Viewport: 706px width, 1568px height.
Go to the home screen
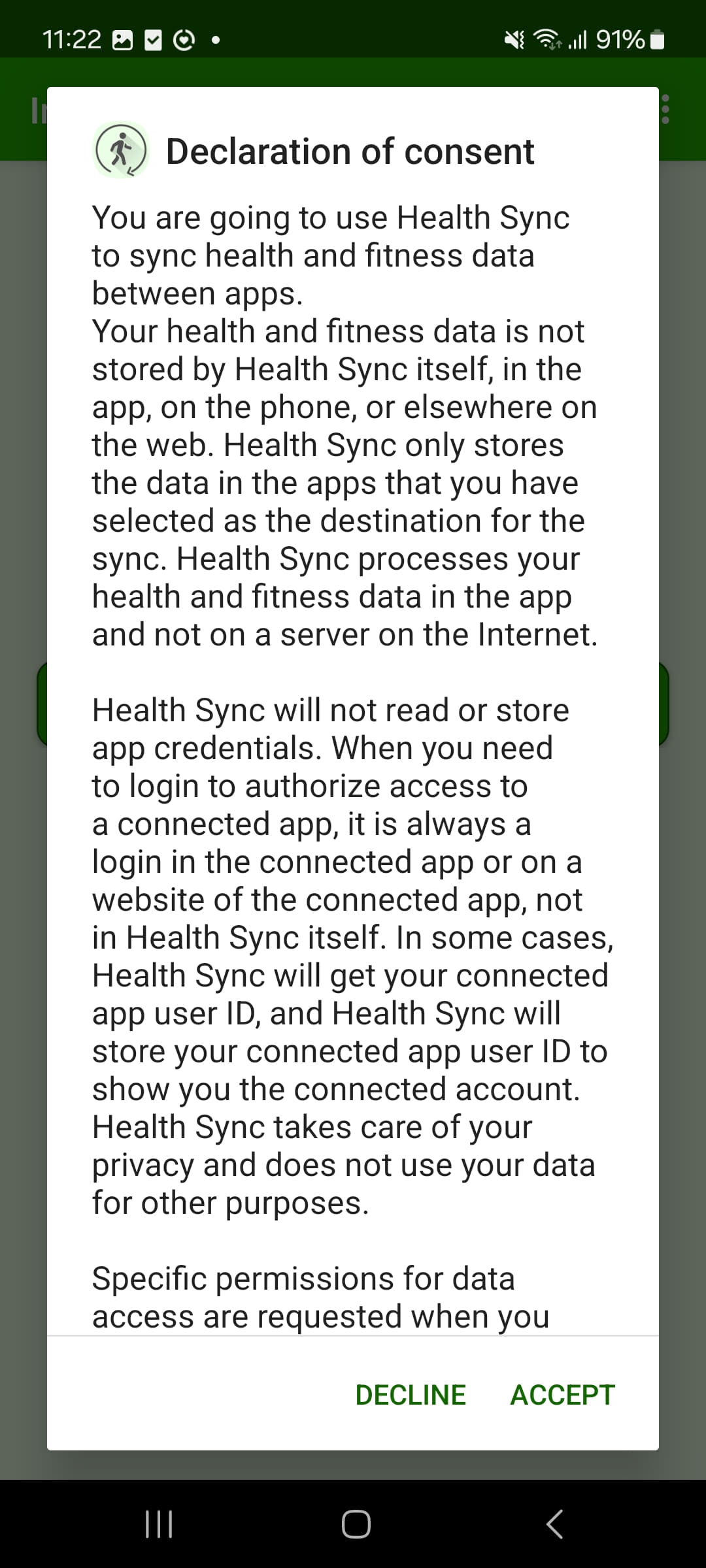(356, 1524)
